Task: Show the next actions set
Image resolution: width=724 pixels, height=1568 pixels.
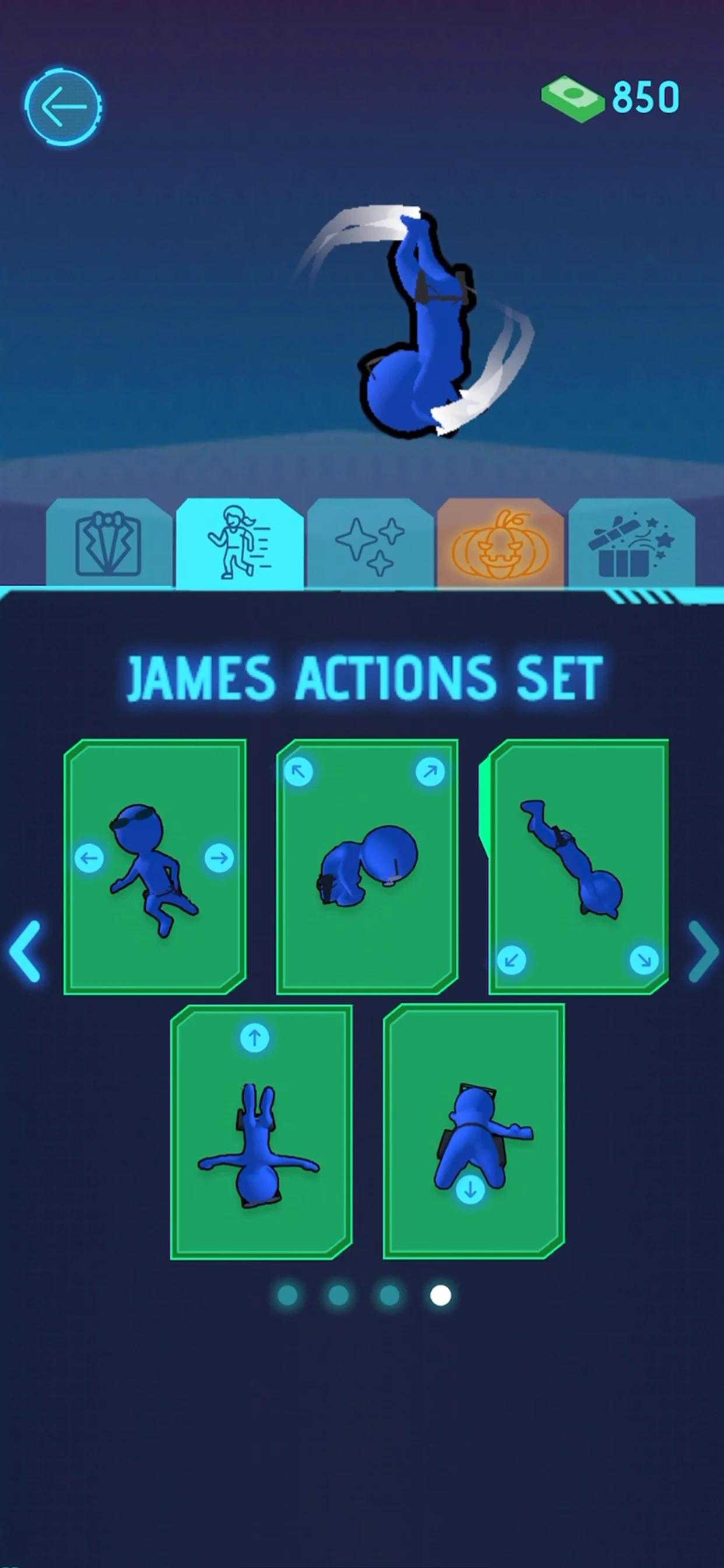Action: point(701,951)
